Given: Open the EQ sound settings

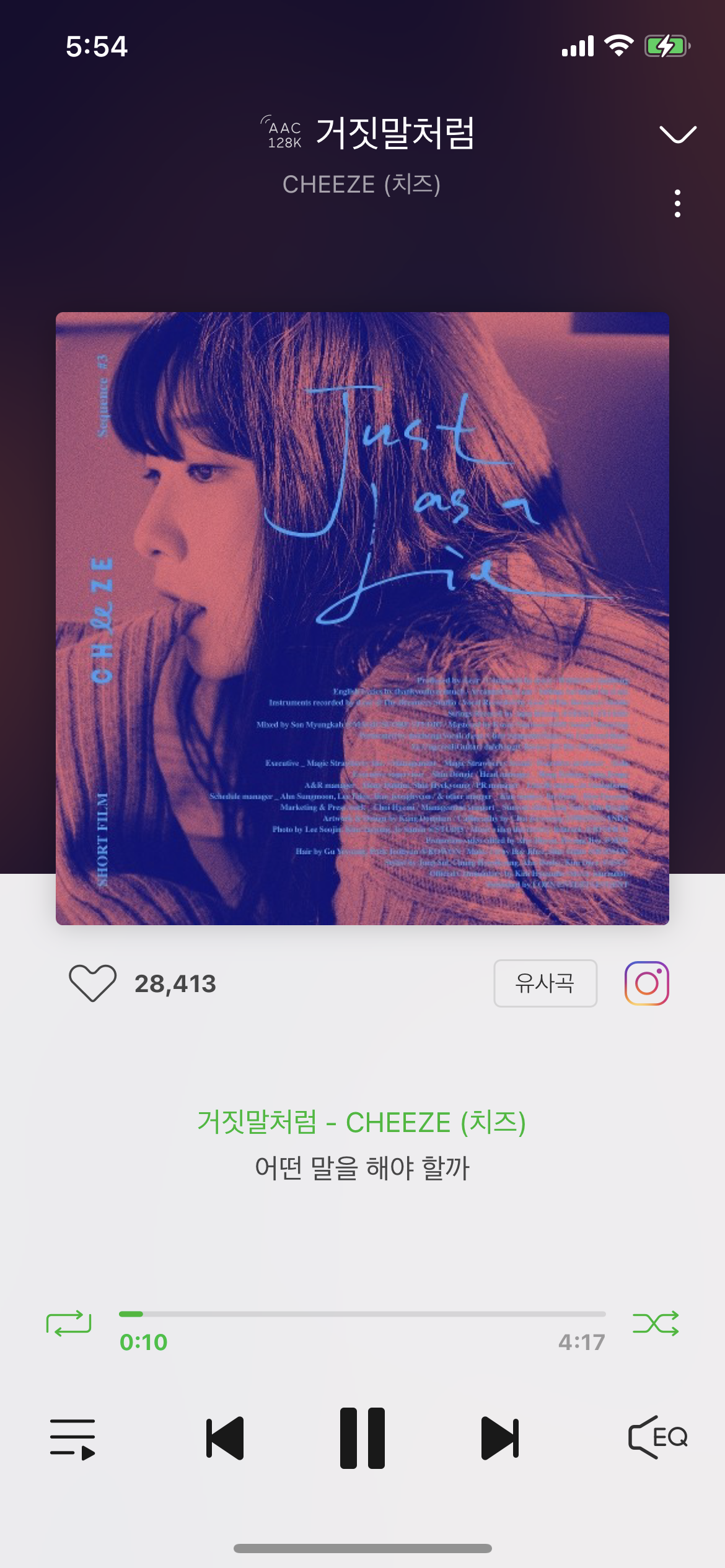Looking at the screenshot, I should pos(657,1437).
